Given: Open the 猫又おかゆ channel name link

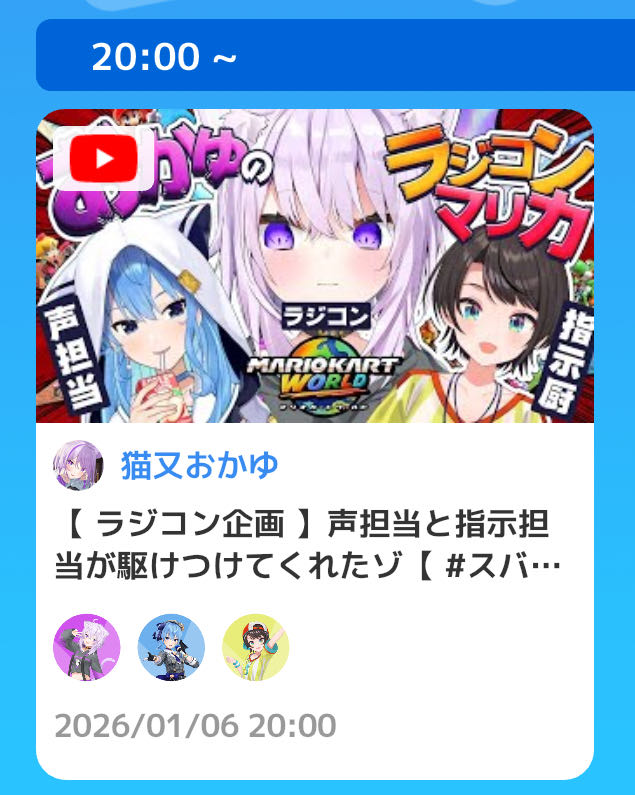Looking at the screenshot, I should [199, 465].
